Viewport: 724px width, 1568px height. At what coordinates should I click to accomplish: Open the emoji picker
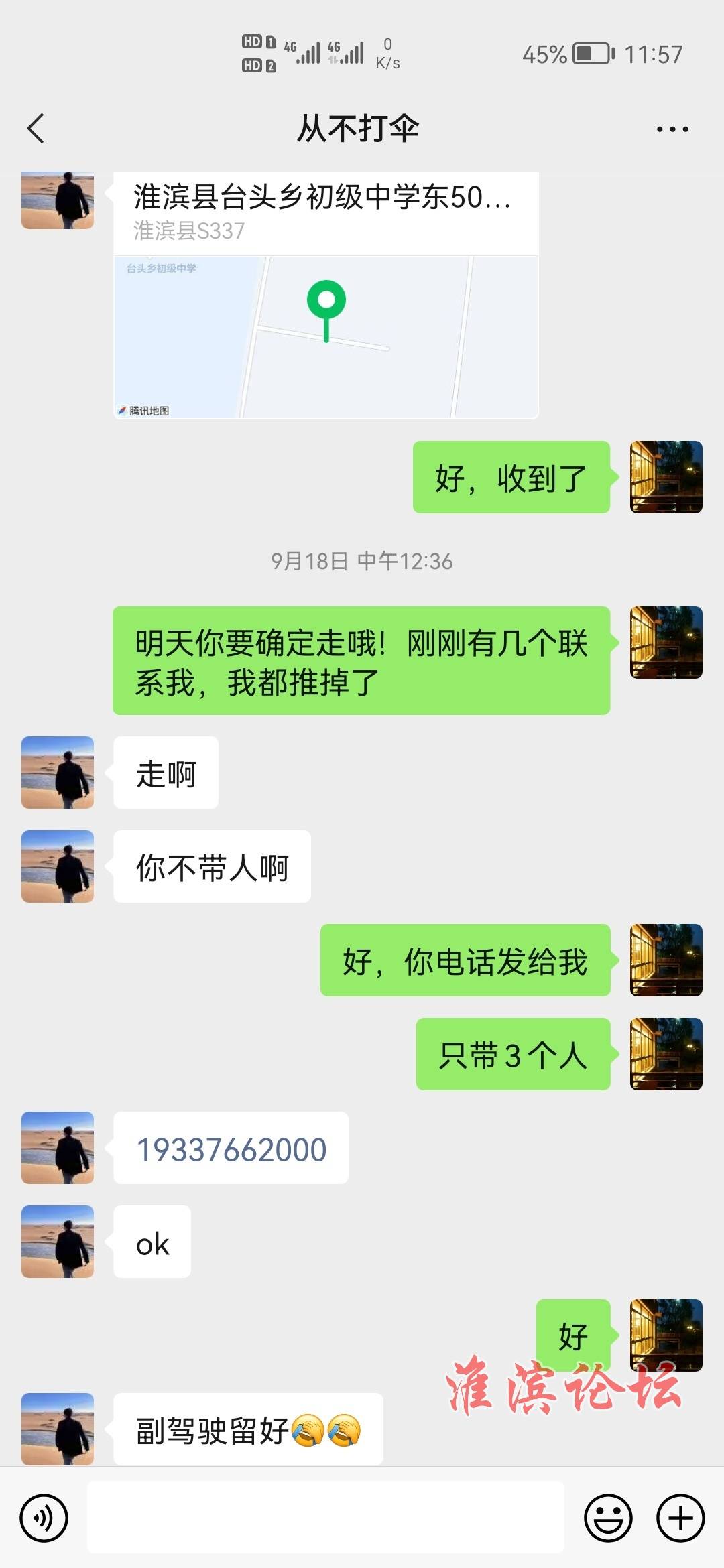click(x=608, y=1518)
